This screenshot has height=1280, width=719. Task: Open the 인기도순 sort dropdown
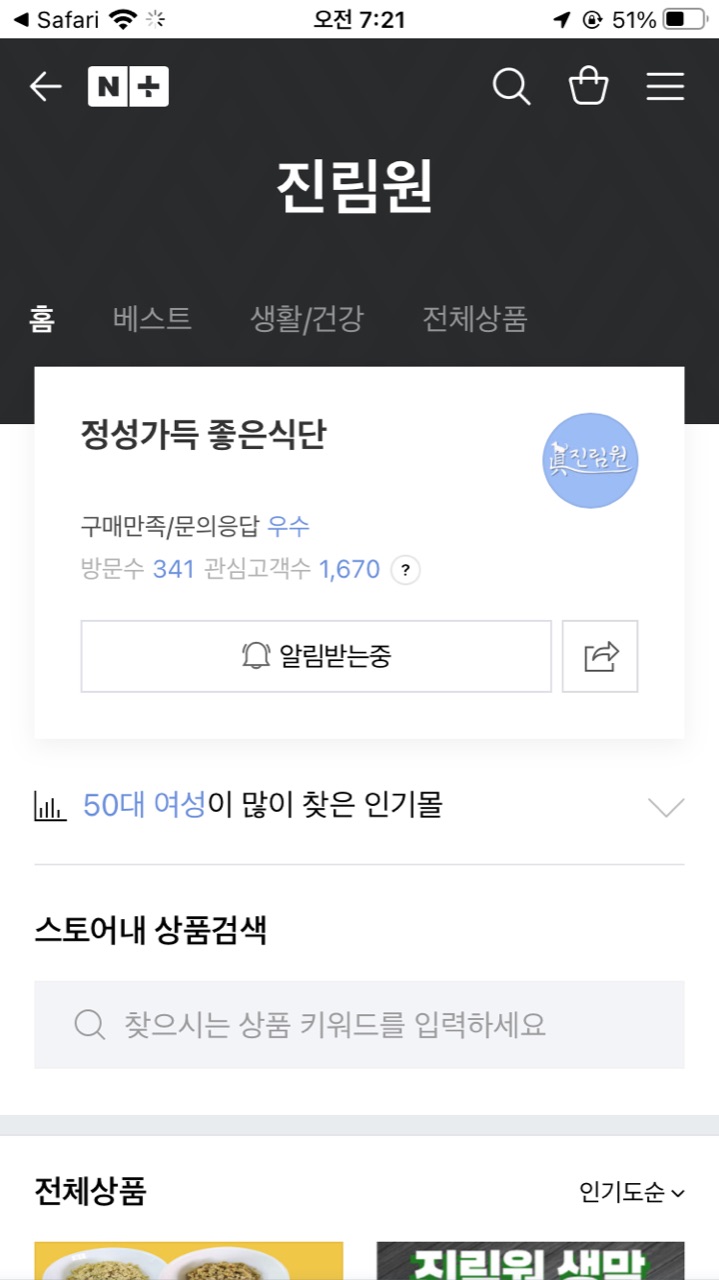click(x=631, y=1192)
